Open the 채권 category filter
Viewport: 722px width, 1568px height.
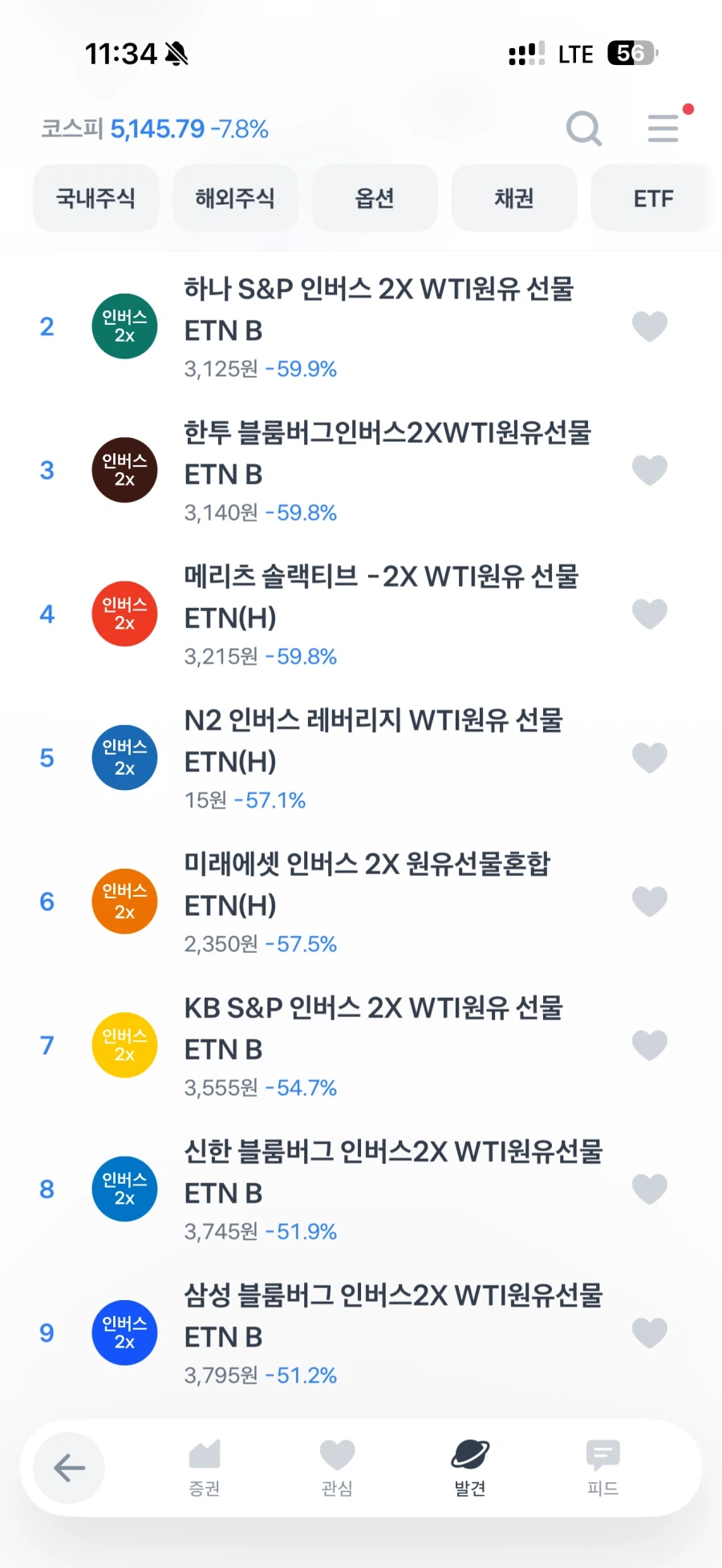[513, 198]
